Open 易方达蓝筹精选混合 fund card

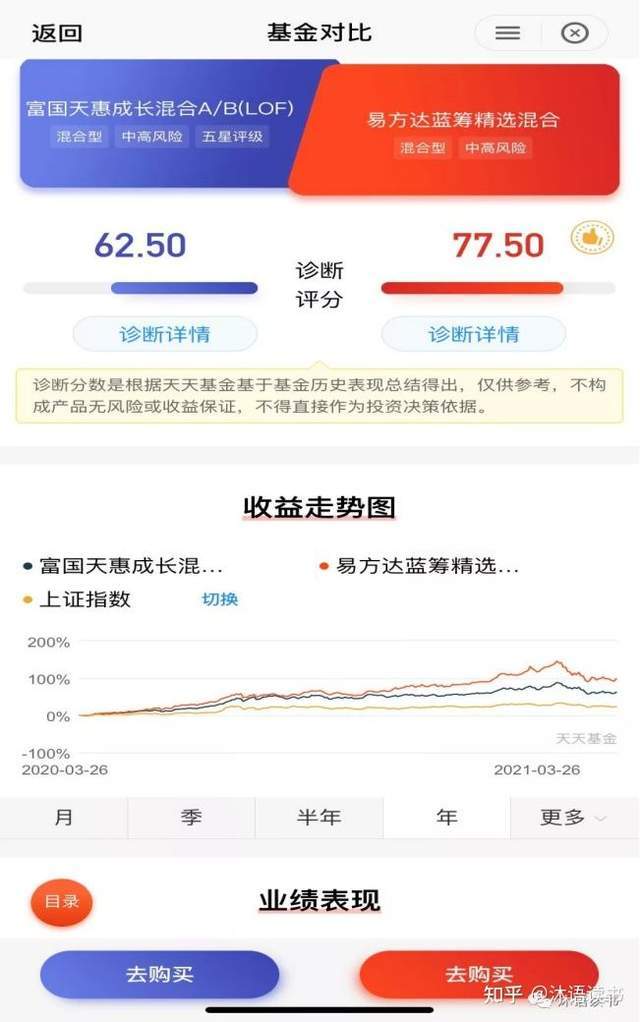click(464, 130)
